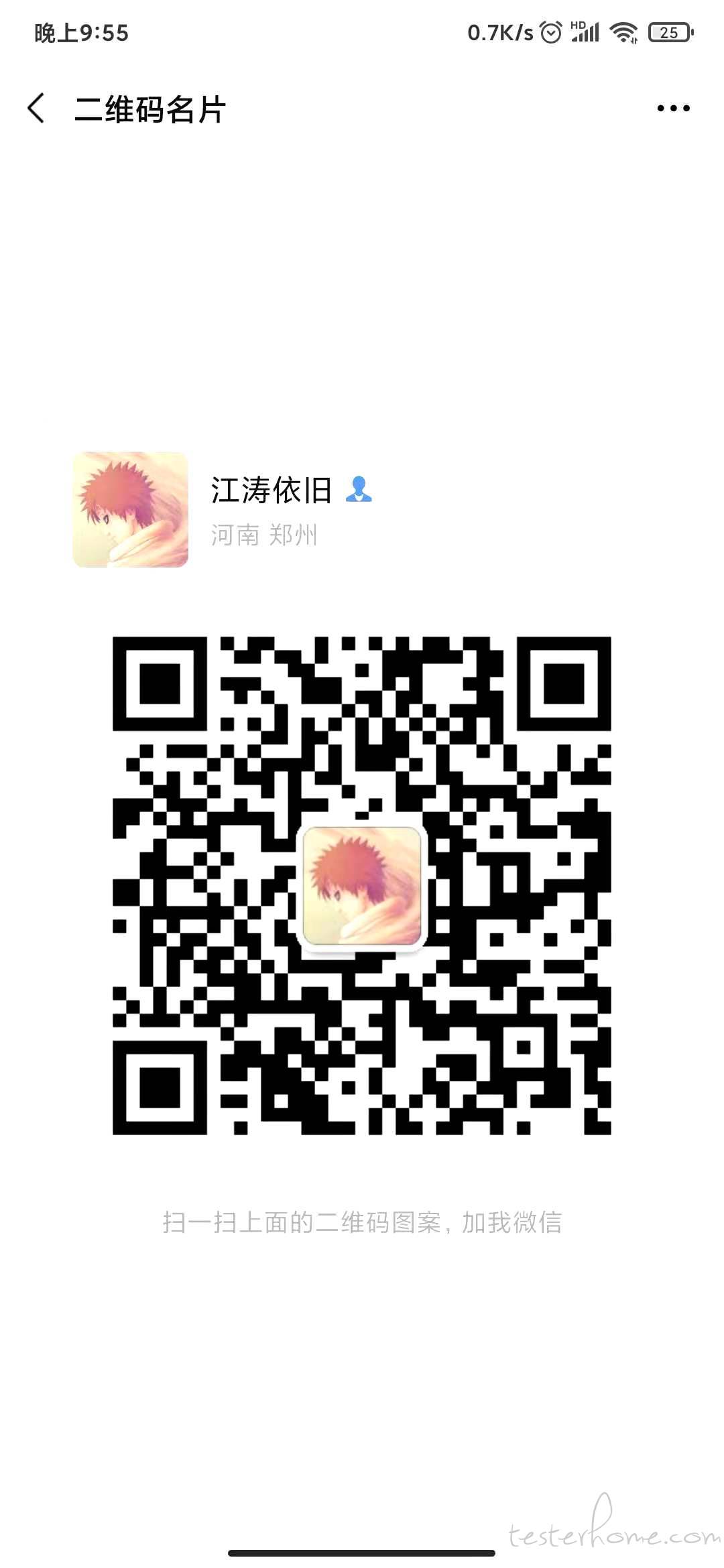724x1568 pixels.
Task: Go back from the QR code card page
Action: 36,109
